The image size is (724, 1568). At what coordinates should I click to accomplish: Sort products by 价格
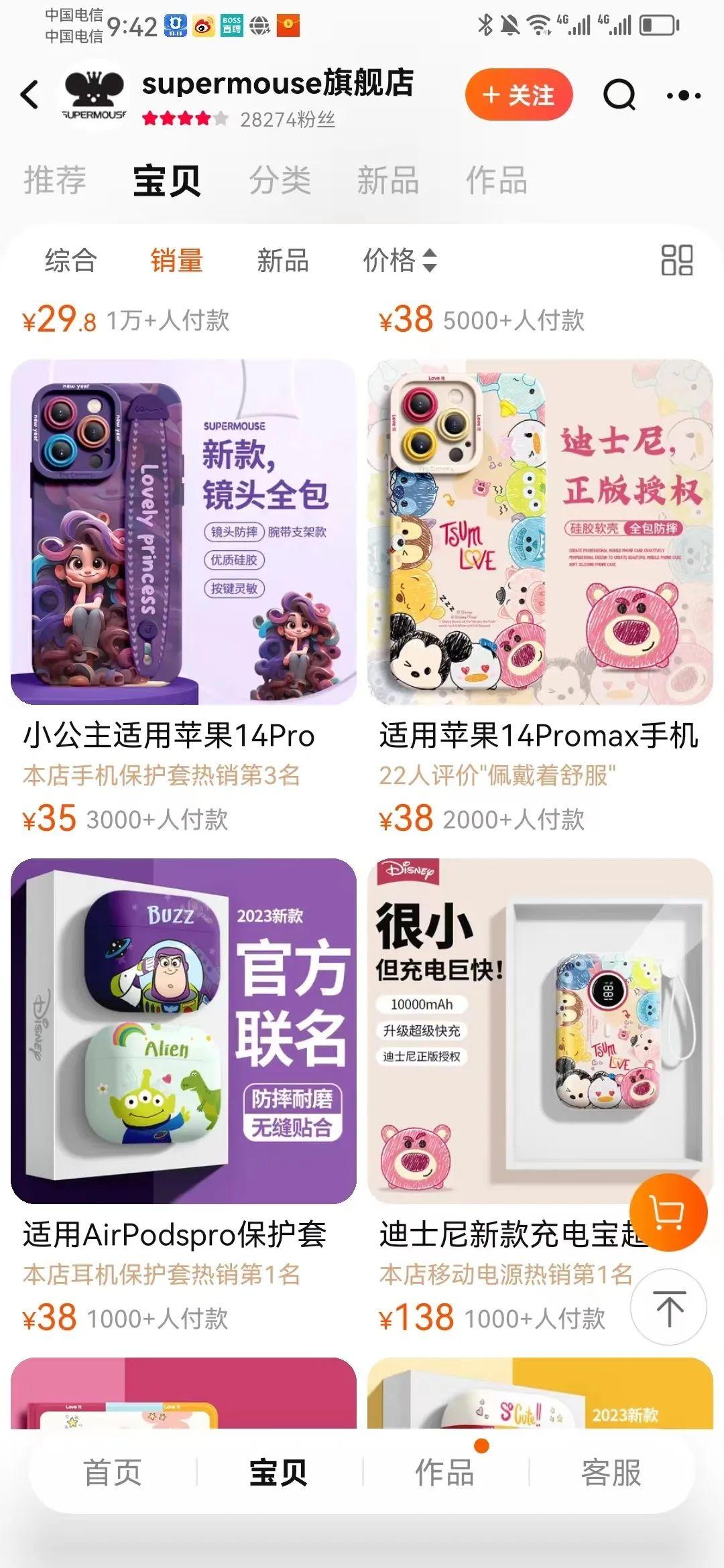400,260
